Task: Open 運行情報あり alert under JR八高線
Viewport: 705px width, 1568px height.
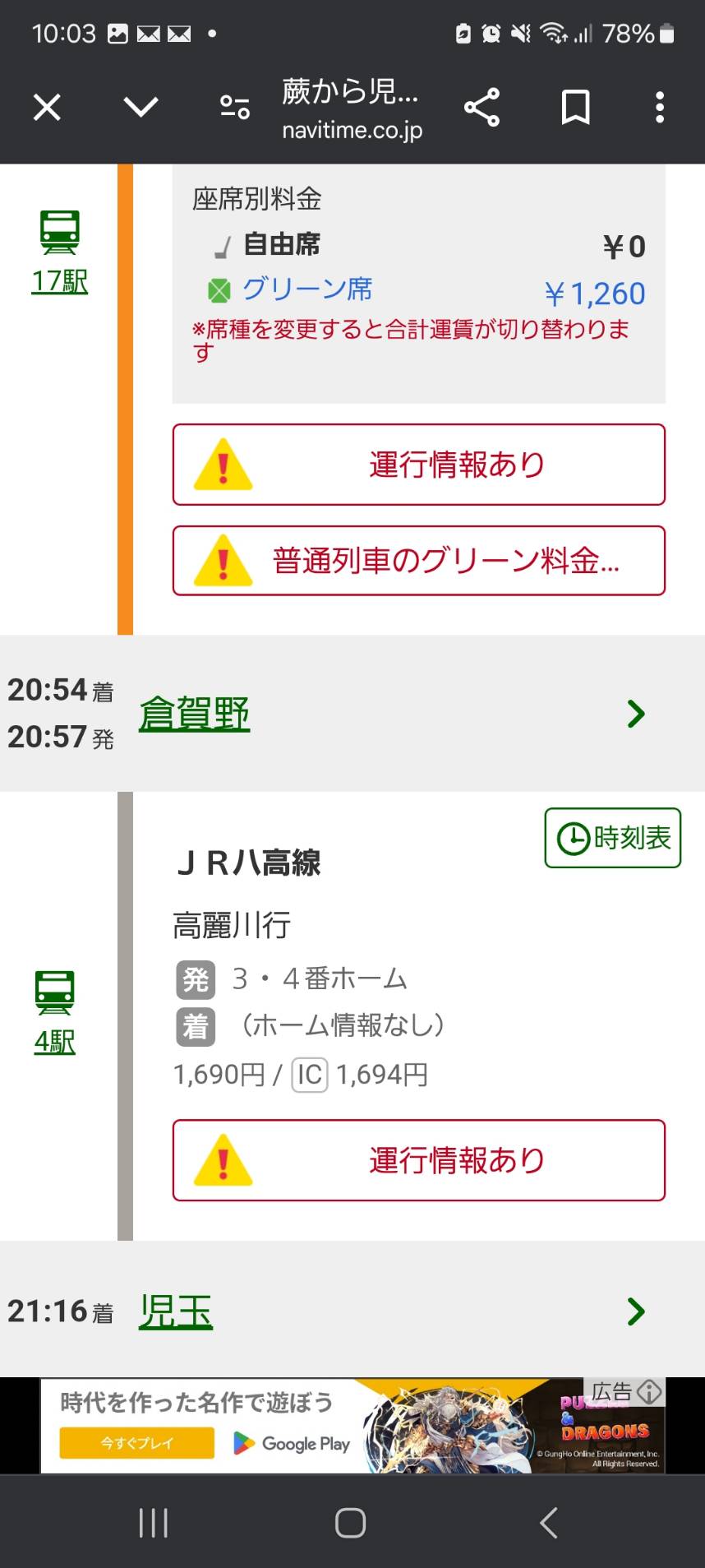Action: 418,1160
